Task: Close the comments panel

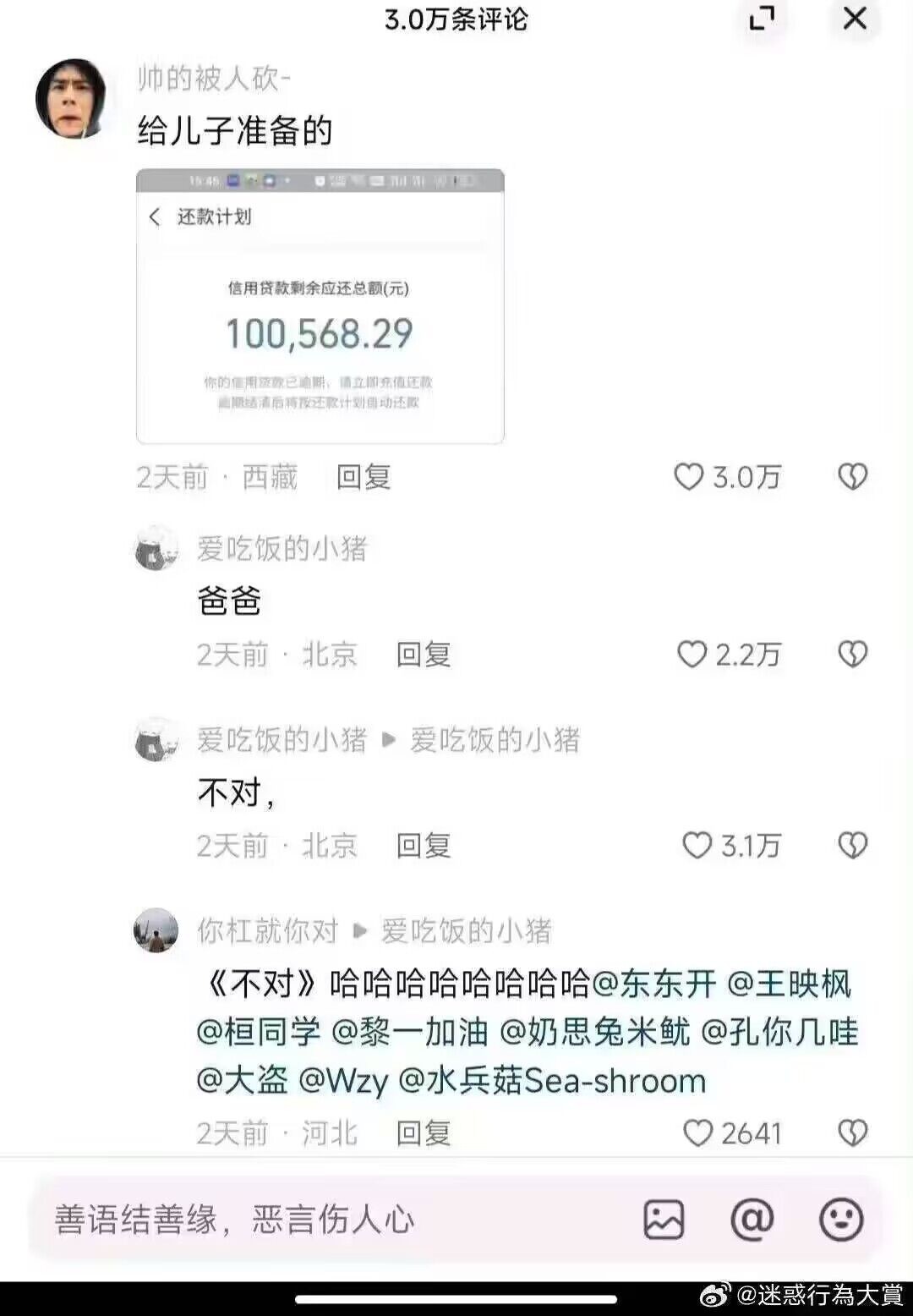Action: 855,19
